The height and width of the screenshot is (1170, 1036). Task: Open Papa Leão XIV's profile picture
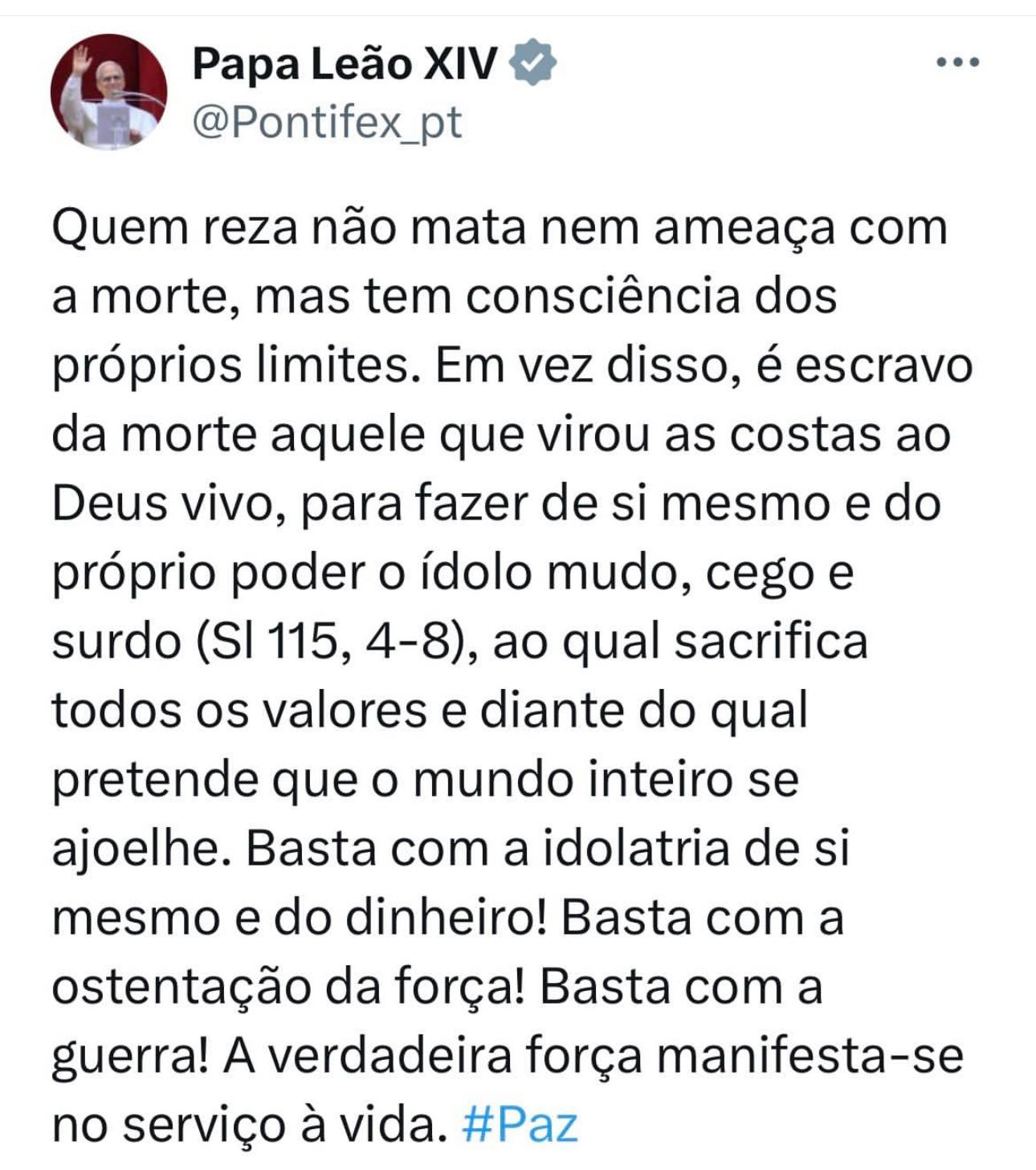click(109, 92)
